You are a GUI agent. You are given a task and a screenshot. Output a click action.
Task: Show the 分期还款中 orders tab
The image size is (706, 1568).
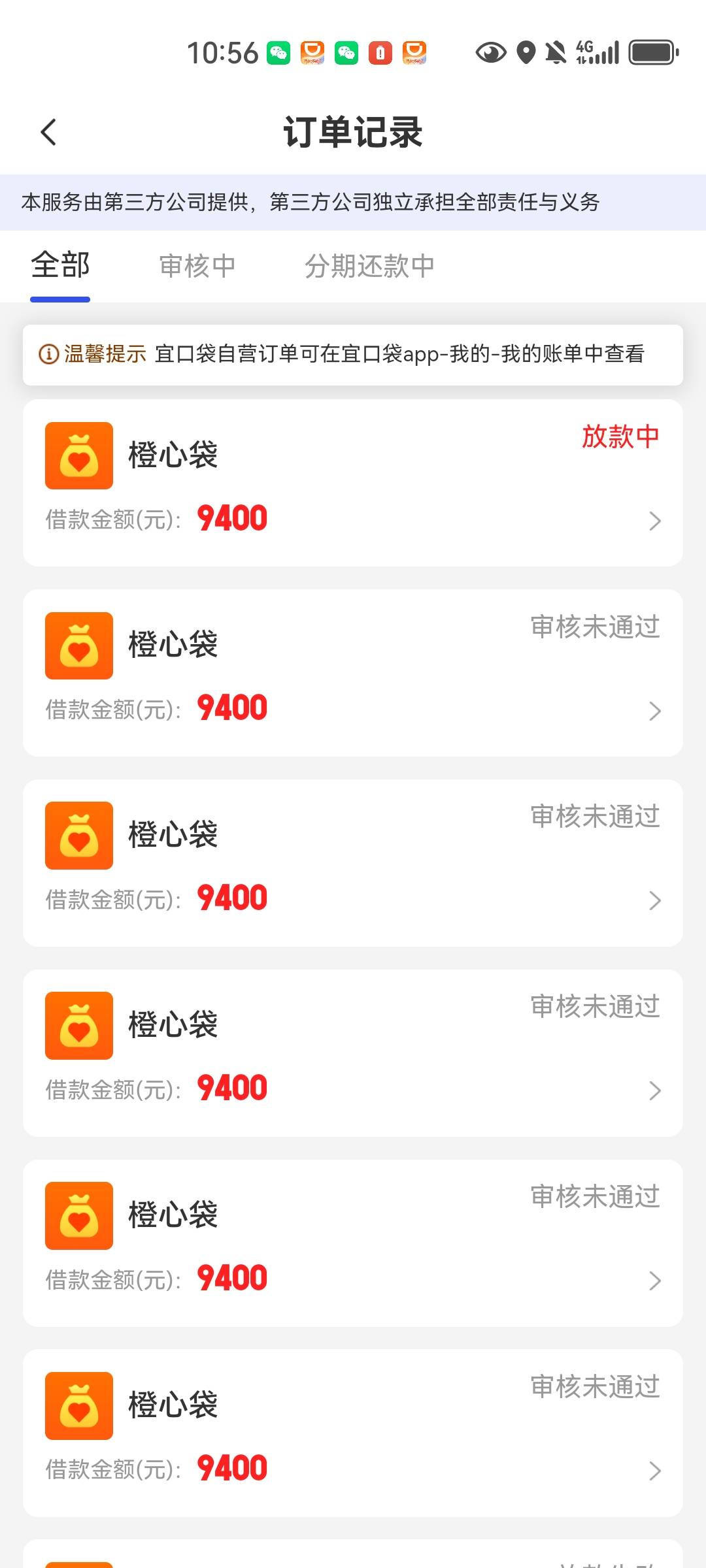369,266
